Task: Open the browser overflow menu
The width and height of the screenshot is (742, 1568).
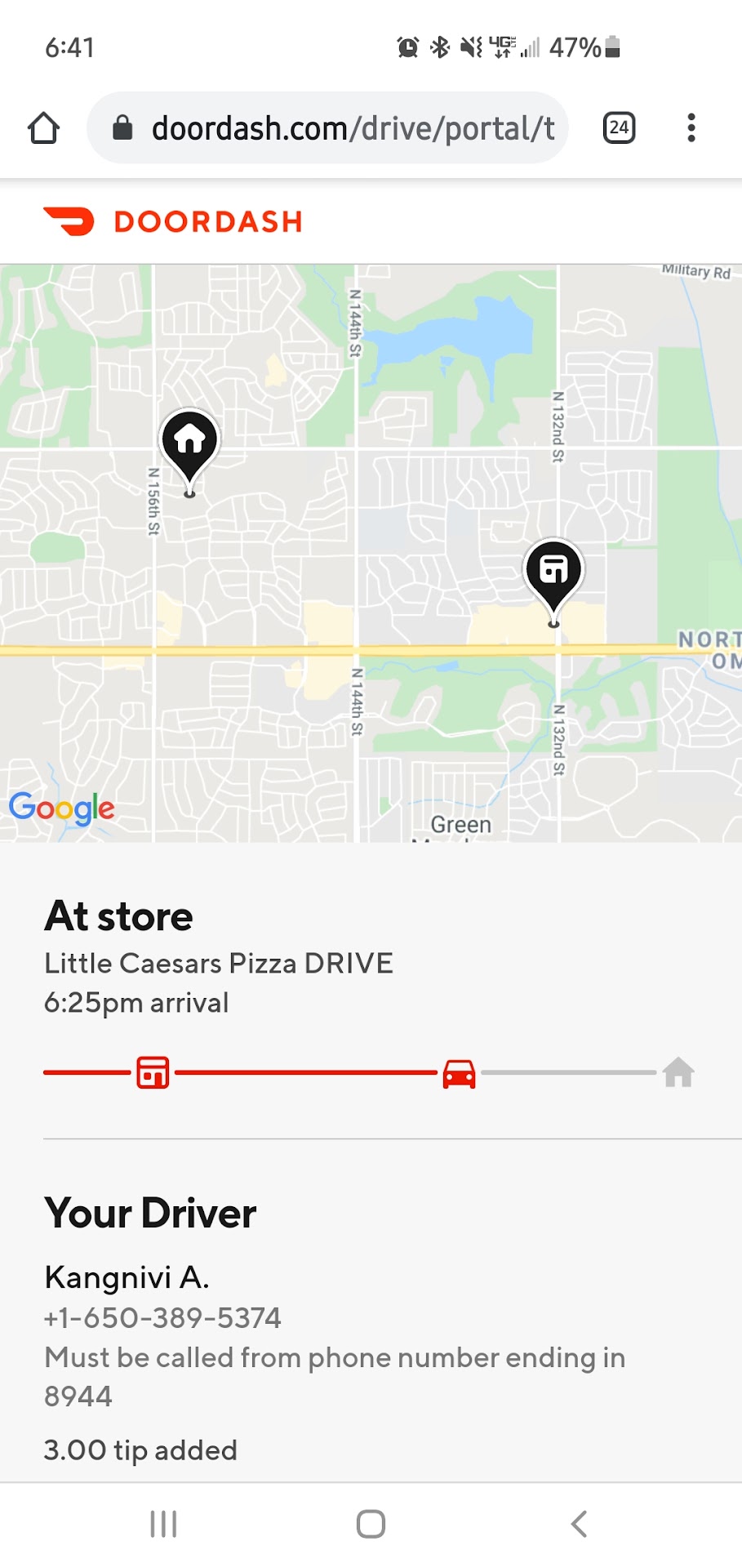Action: (x=691, y=128)
